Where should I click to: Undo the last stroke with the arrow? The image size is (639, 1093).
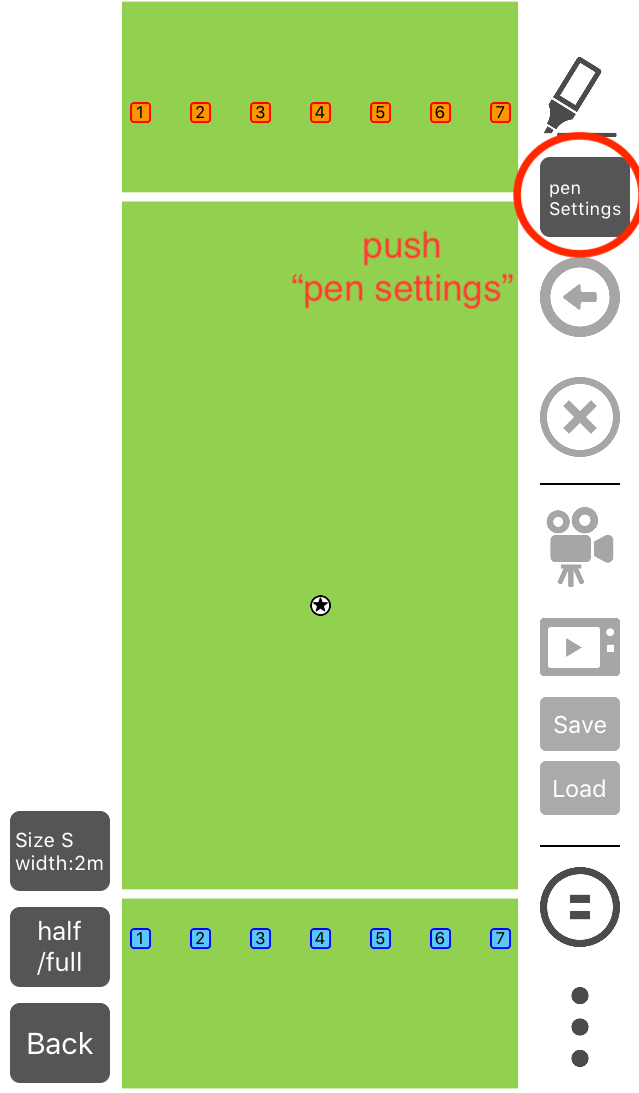coord(580,298)
